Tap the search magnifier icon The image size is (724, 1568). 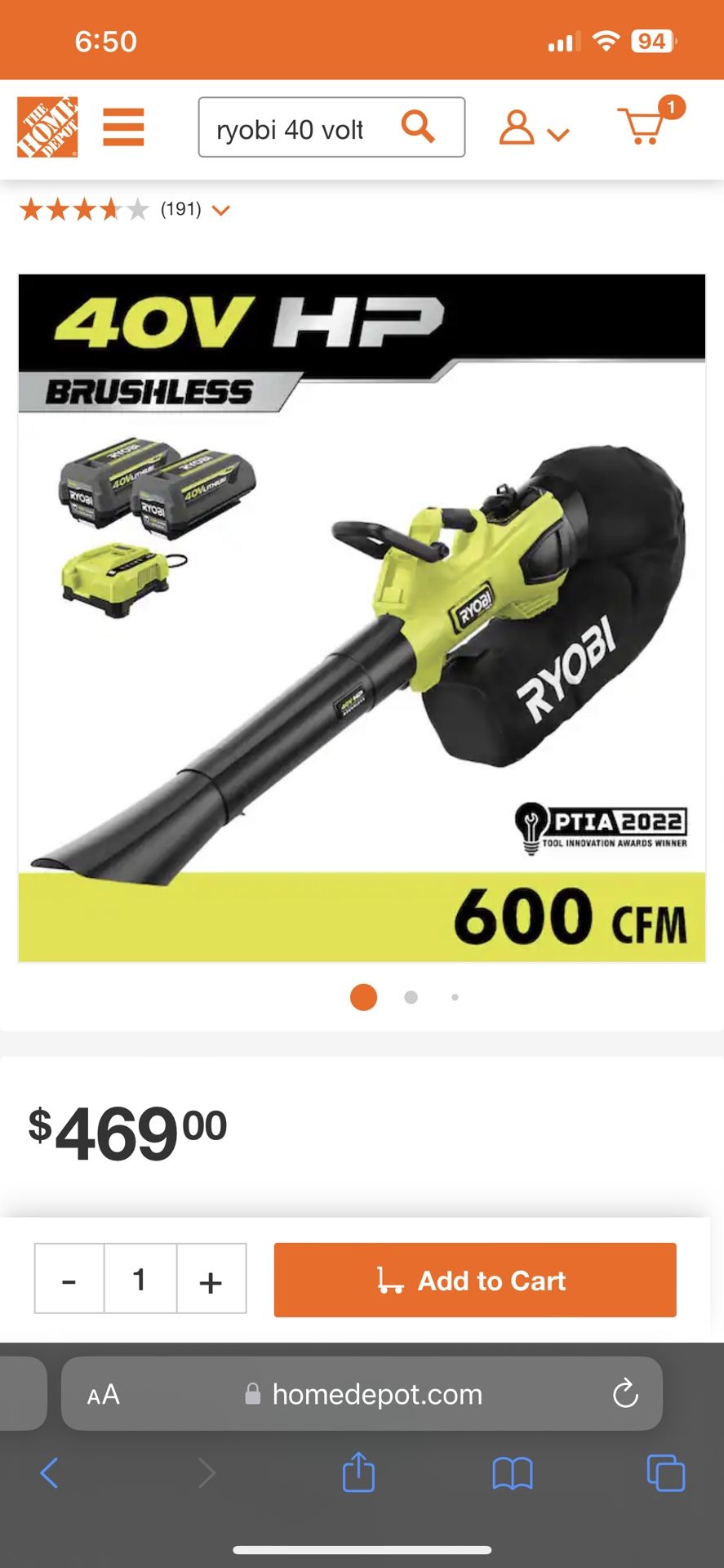(x=420, y=127)
